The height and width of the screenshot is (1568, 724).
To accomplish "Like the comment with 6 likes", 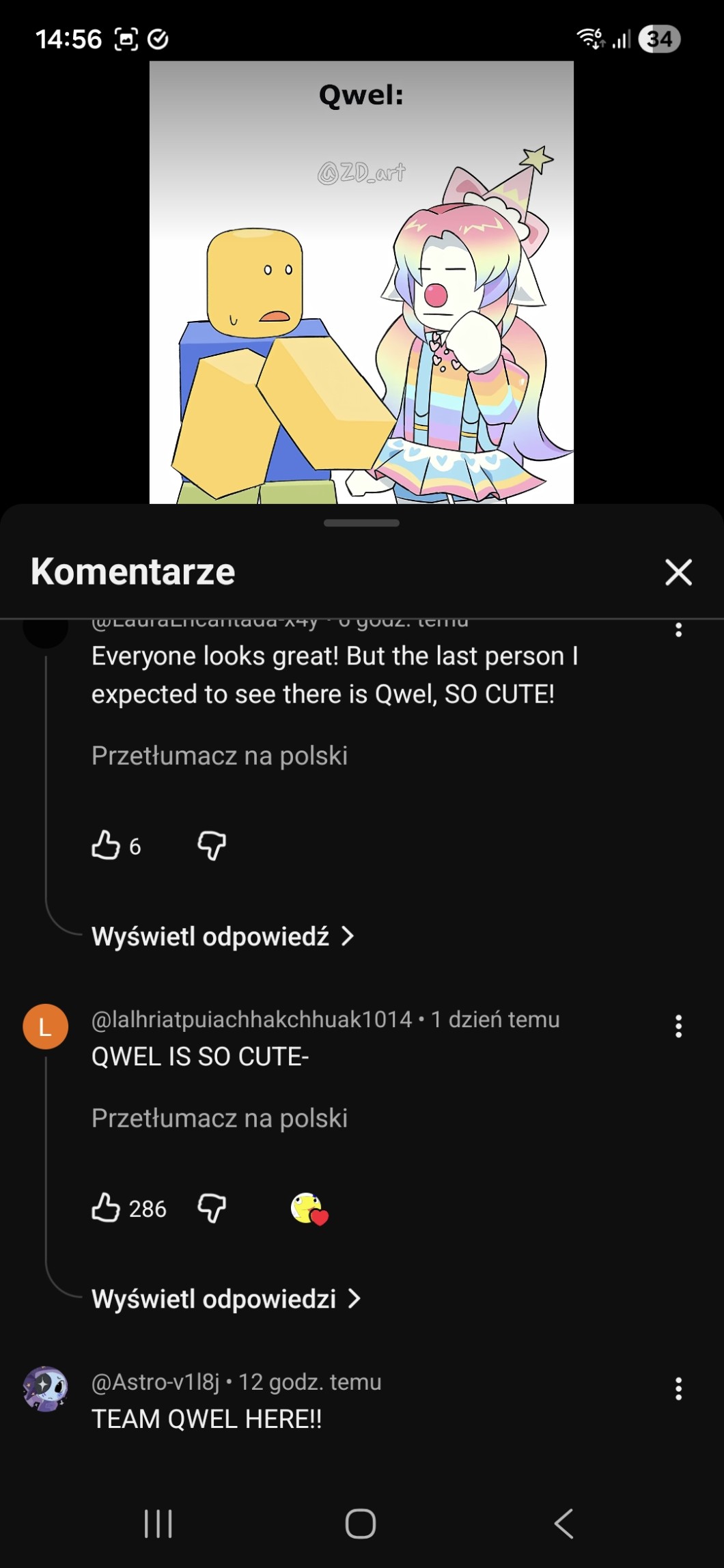I will tap(106, 845).
